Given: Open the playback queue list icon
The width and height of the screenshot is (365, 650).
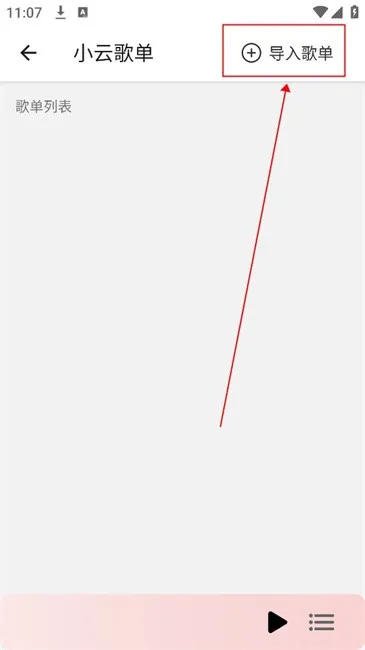Looking at the screenshot, I should (x=321, y=622).
